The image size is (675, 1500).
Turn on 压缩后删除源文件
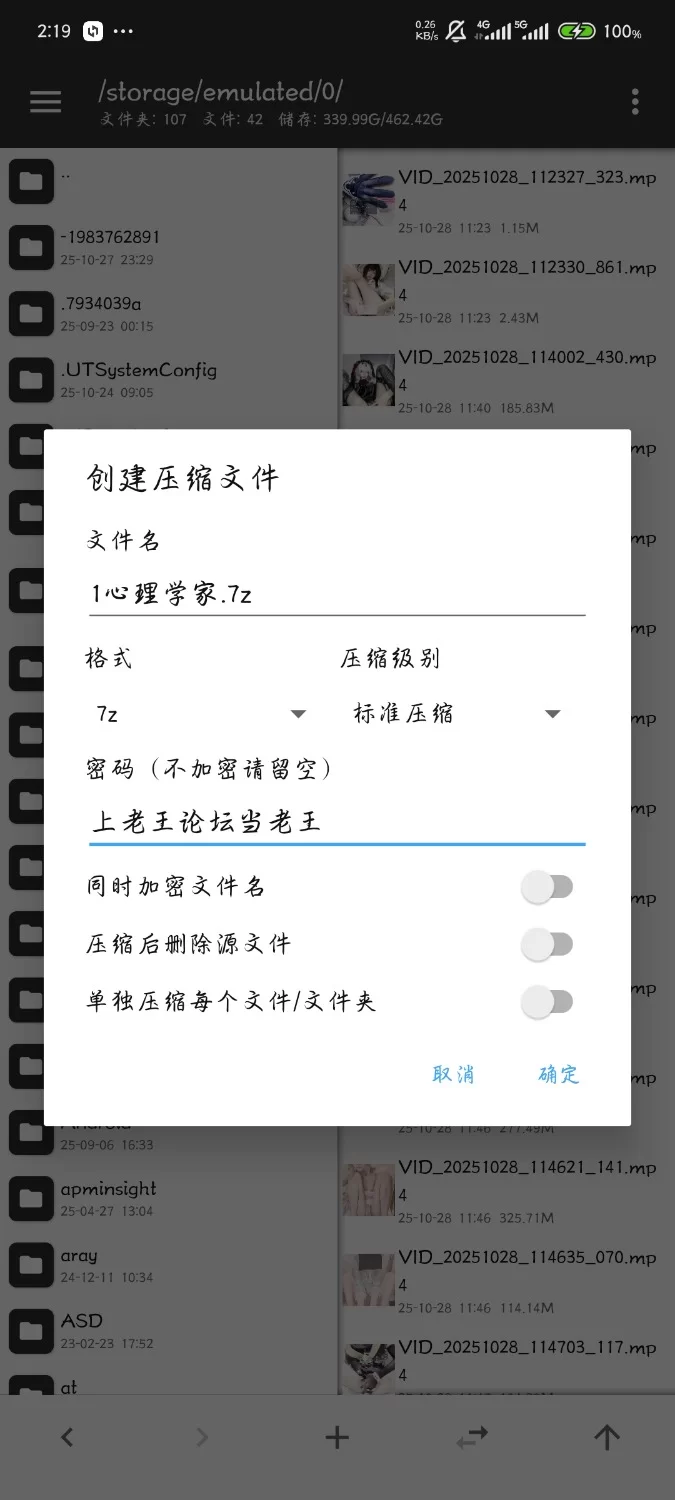click(x=547, y=944)
